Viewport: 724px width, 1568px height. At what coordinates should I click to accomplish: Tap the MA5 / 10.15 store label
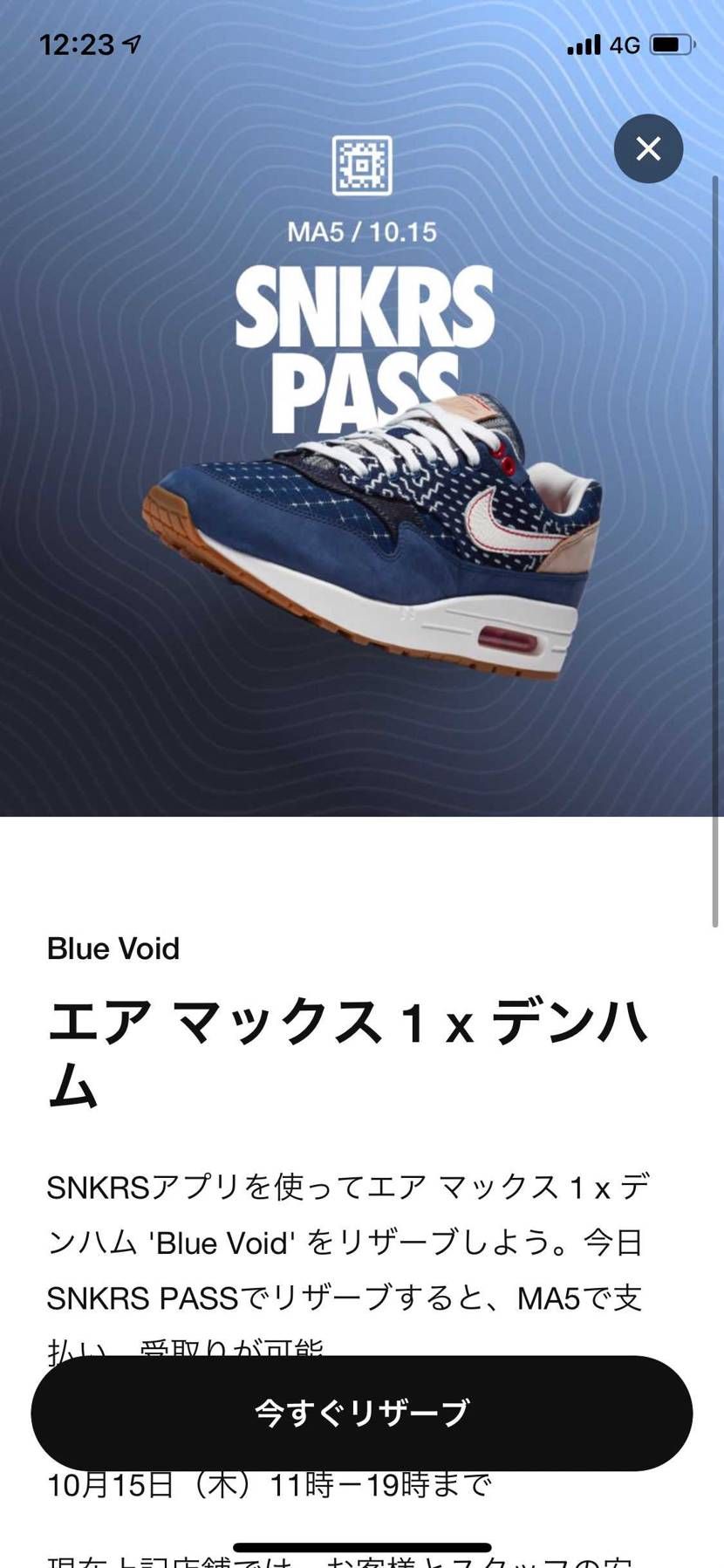[364, 232]
